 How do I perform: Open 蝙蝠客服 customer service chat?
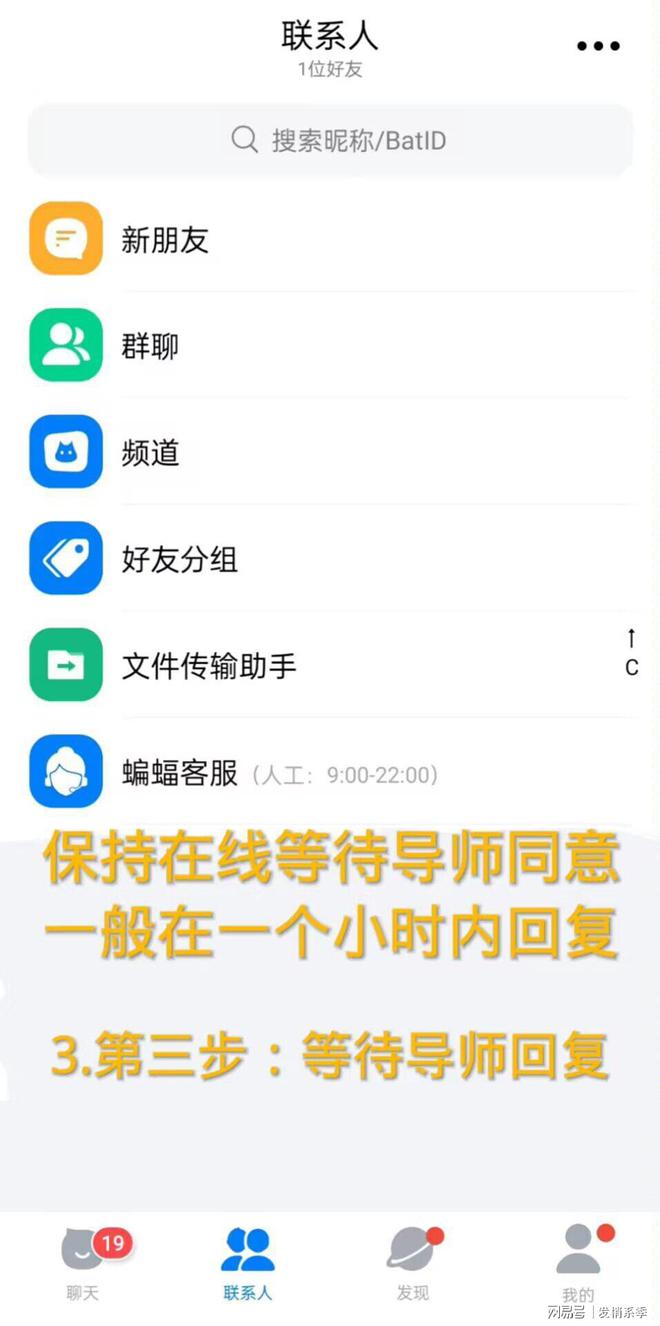[x=330, y=771]
